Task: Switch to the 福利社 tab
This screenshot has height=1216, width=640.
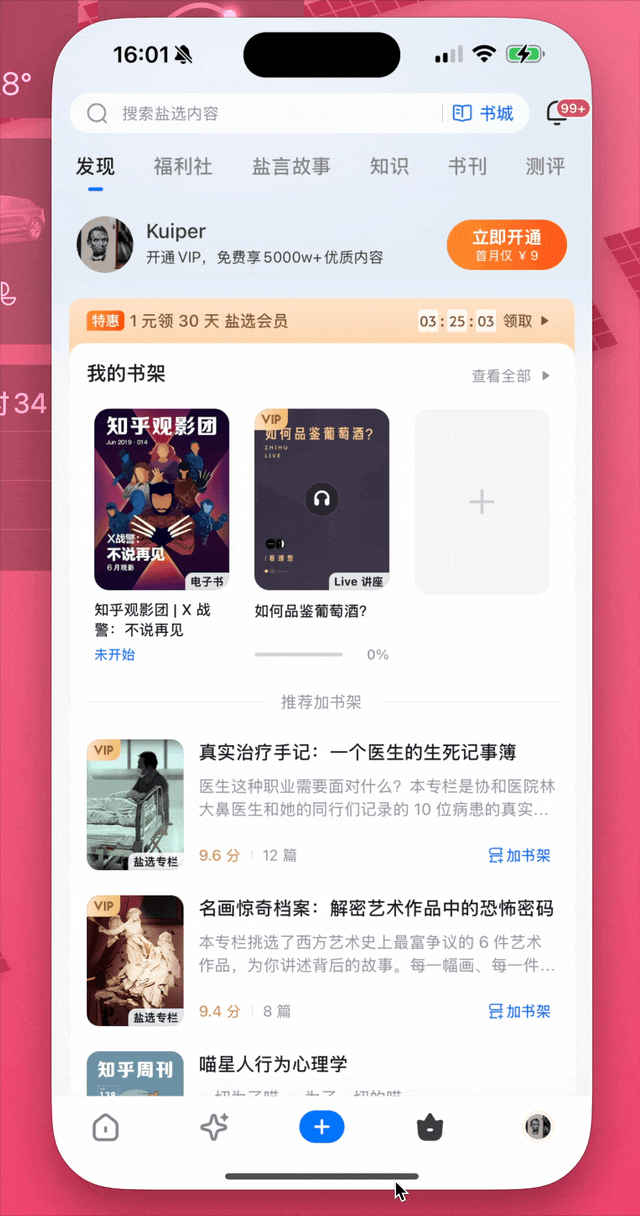Action: click(183, 167)
